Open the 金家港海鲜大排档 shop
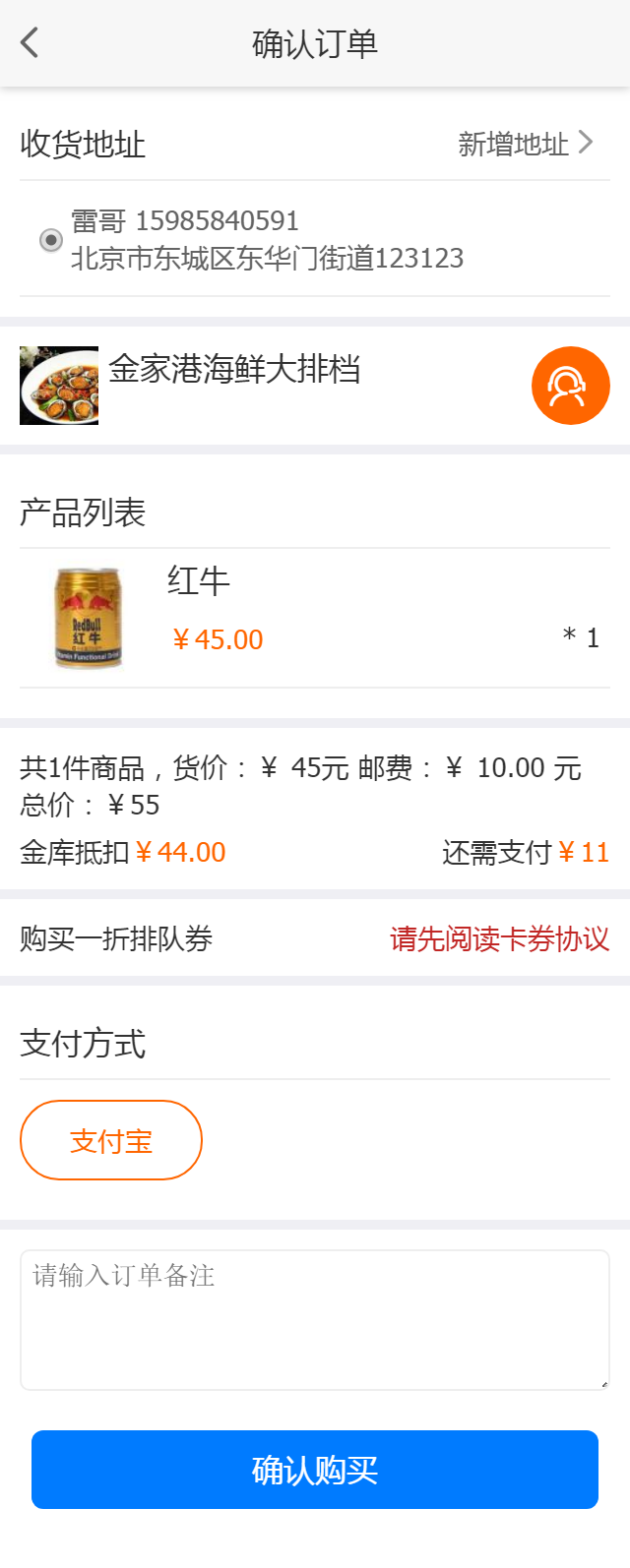 [234, 370]
